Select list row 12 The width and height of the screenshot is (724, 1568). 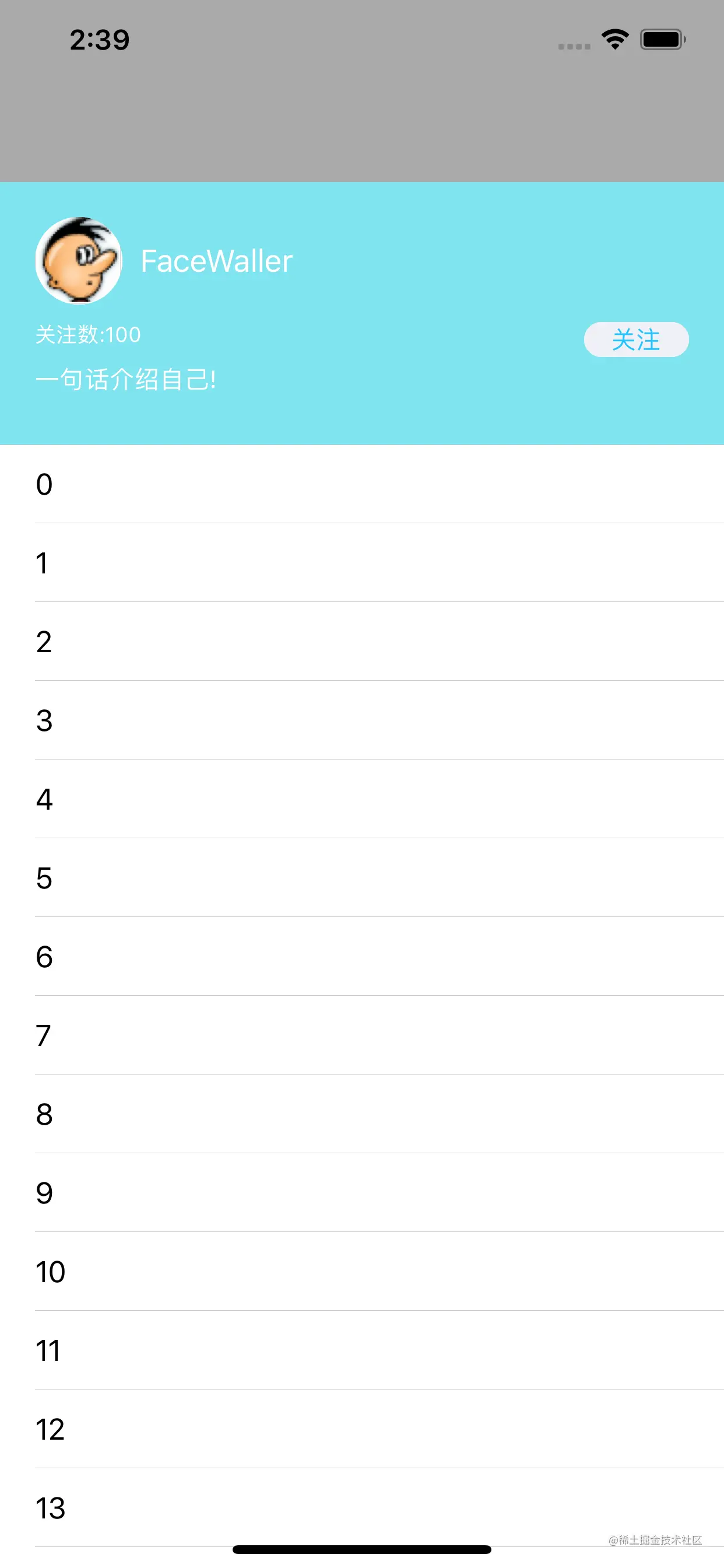[x=361, y=1429]
